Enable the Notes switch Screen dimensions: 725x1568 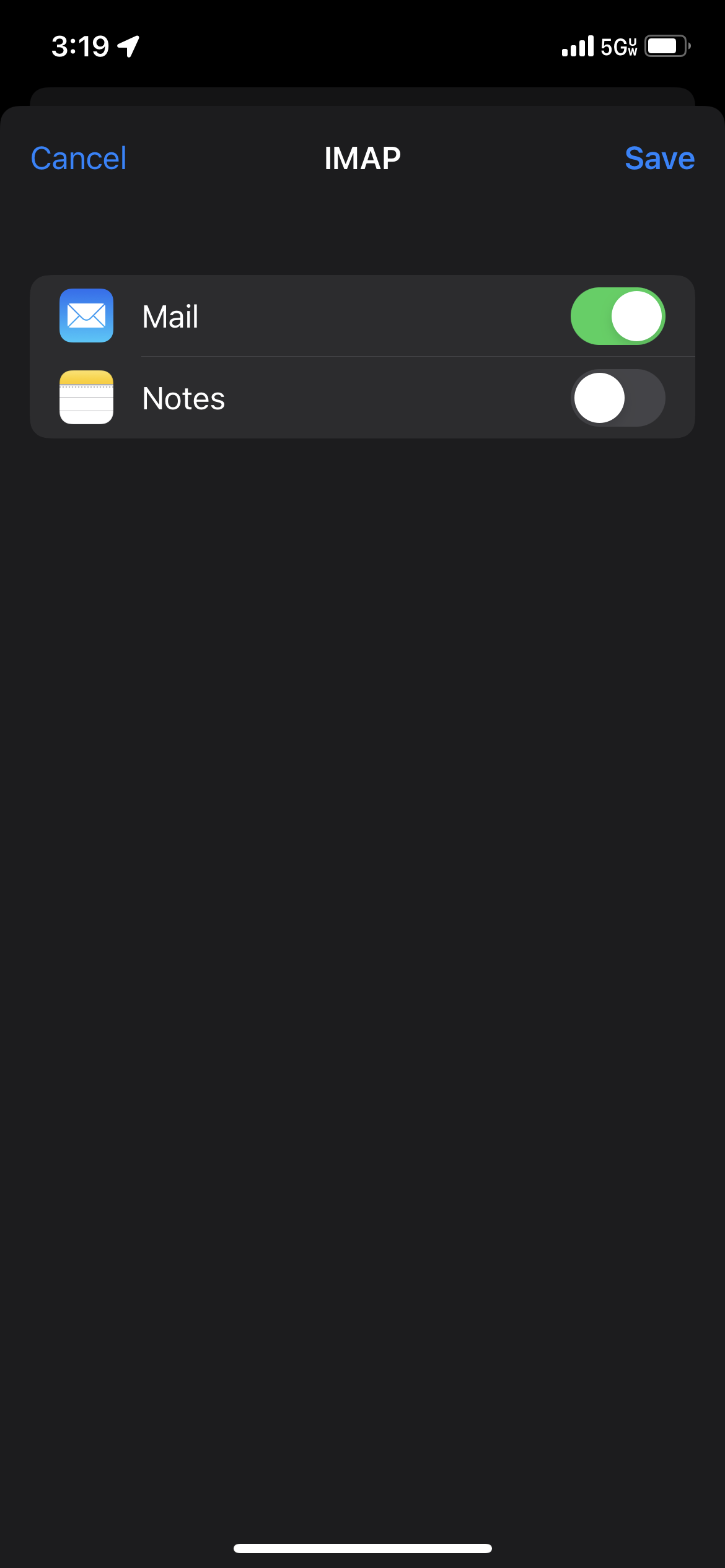(618, 398)
